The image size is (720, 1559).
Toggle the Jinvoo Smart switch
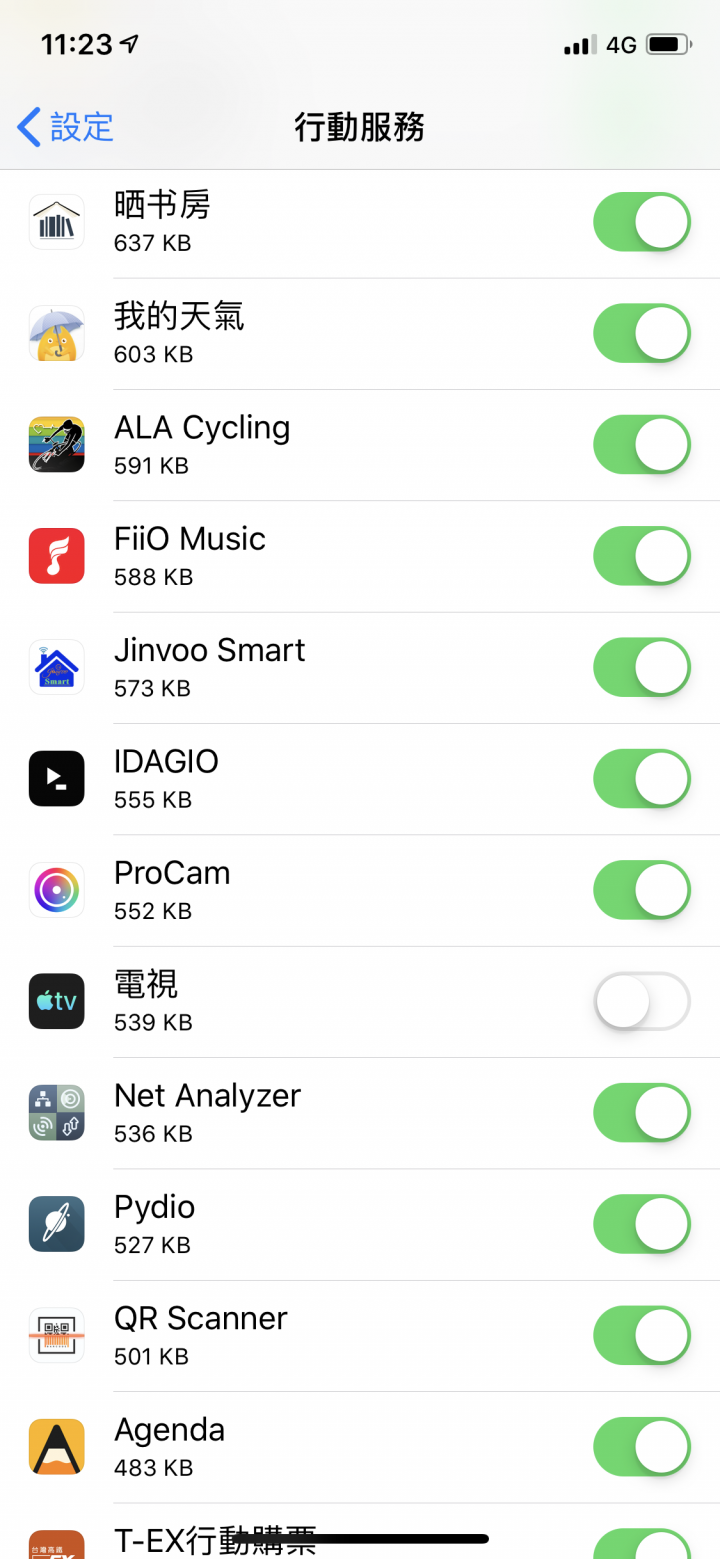click(642, 667)
